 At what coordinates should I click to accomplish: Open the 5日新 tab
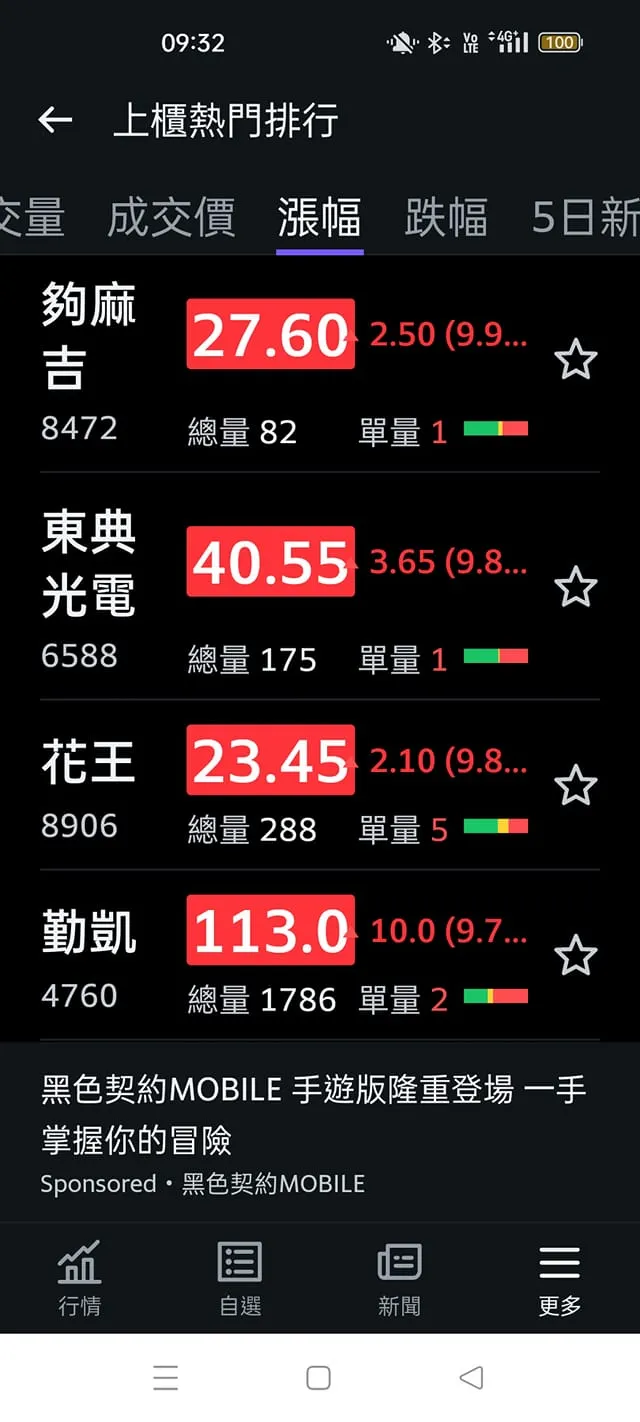pos(585,217)
